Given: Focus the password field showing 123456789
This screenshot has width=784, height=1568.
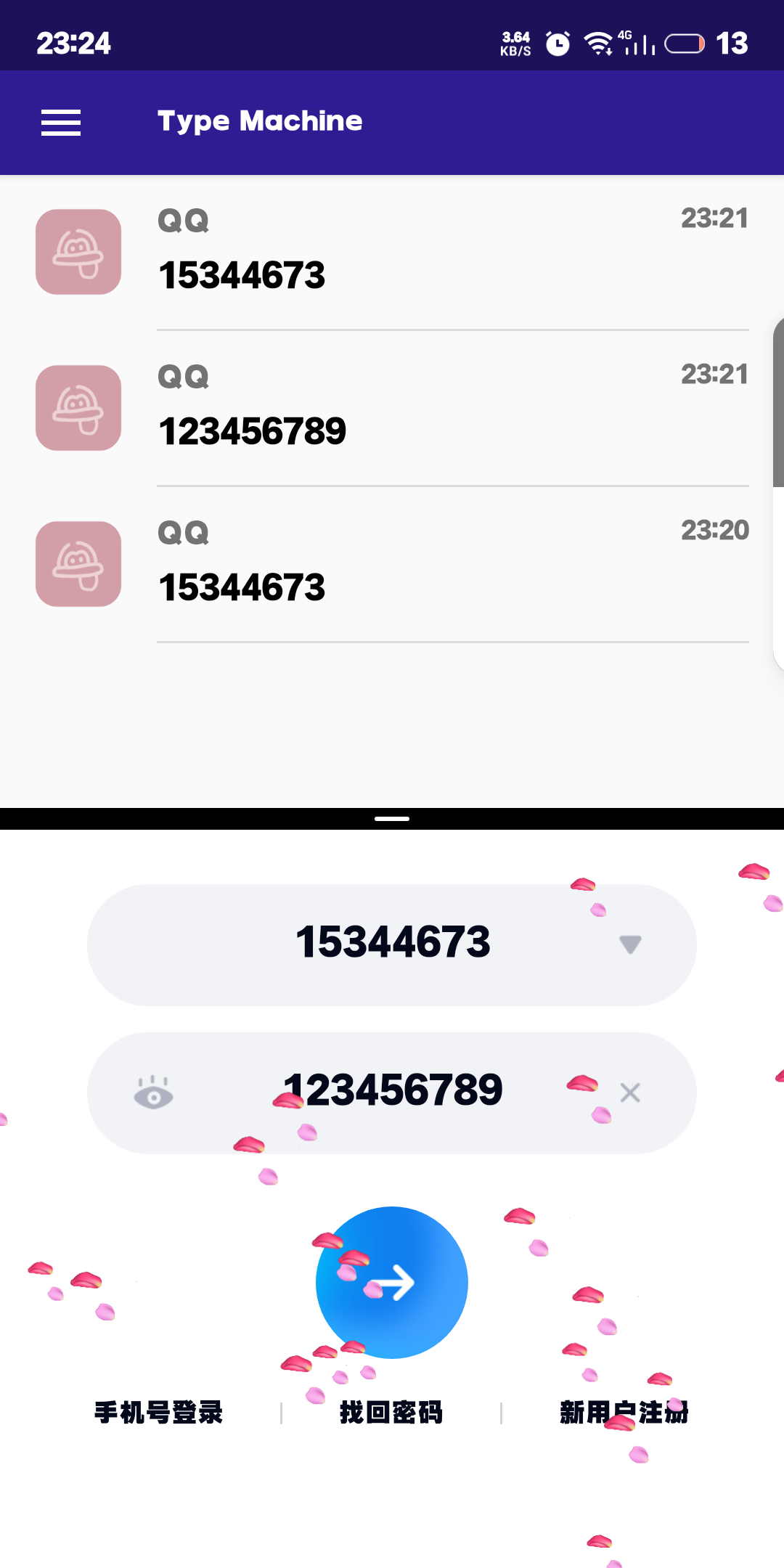Looking at the screenshot, I should click(393, 1090).
